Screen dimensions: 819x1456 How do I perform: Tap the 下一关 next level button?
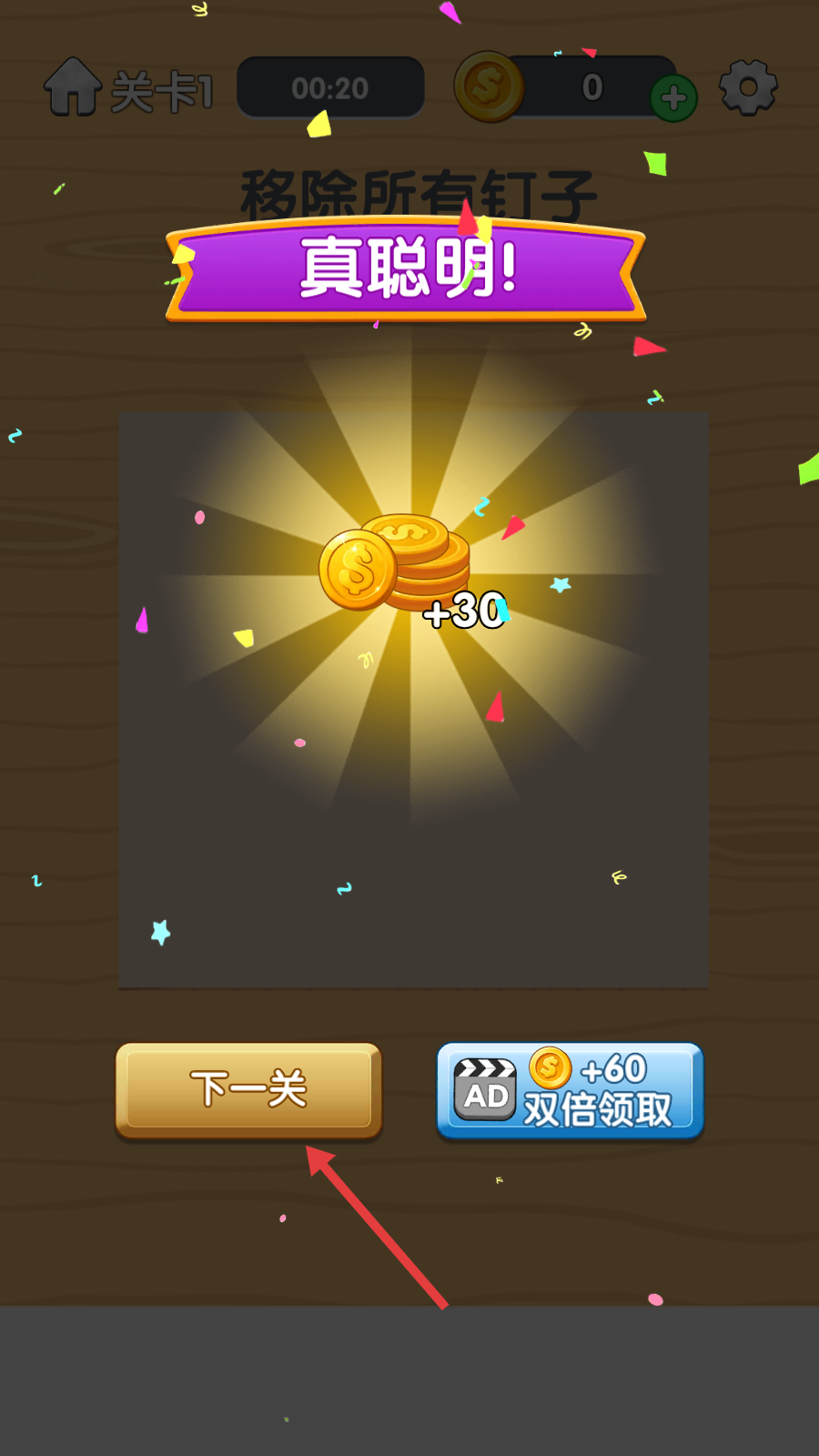click(248, 1089)
